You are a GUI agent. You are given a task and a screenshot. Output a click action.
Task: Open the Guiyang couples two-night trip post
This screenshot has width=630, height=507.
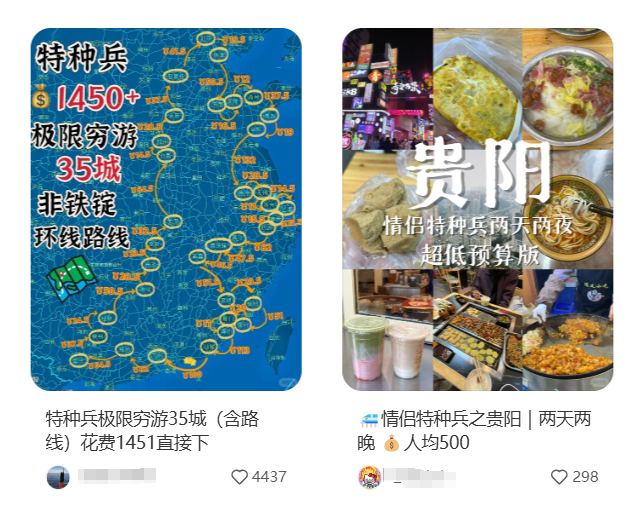coord(477,209)
